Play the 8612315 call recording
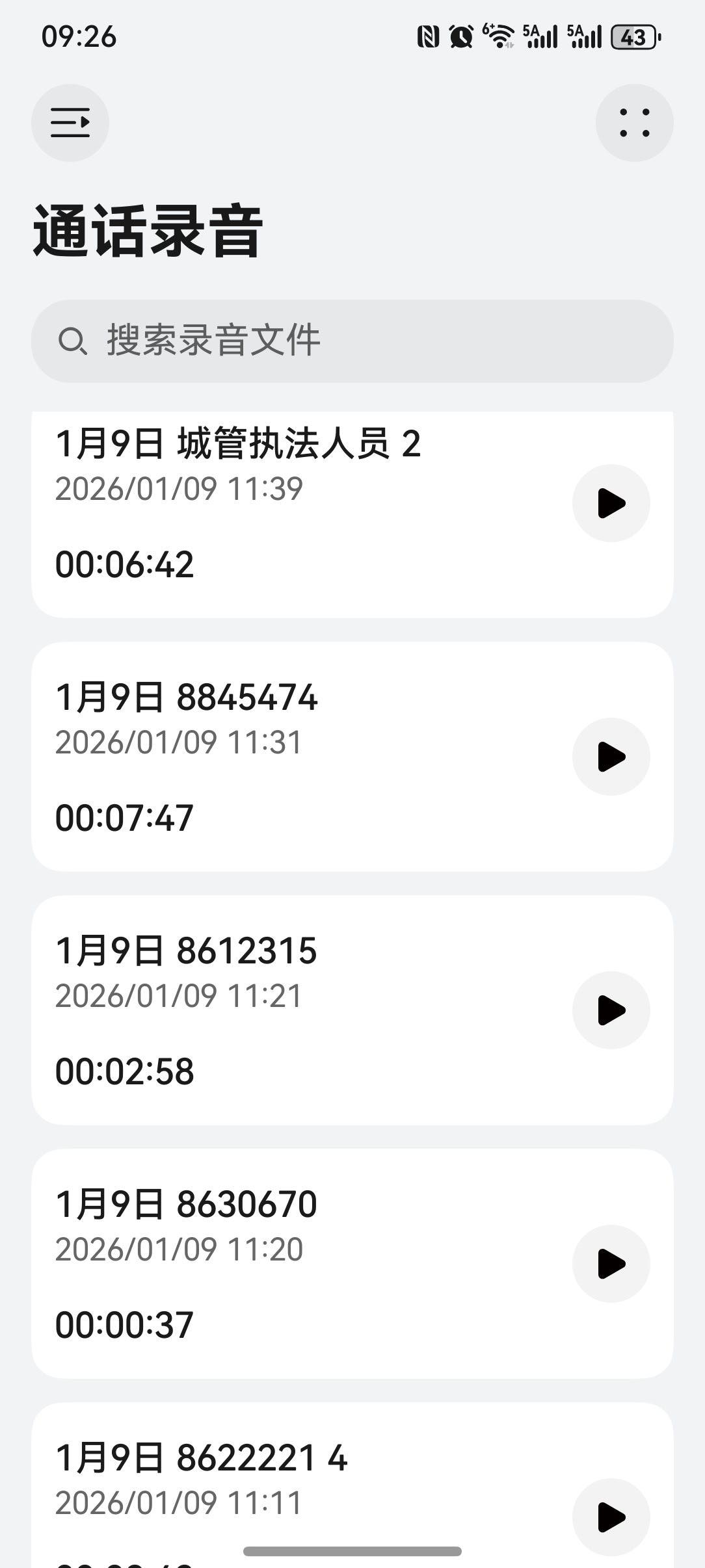Screen dimensions: 705x1568 click(x=611, y=1010)
